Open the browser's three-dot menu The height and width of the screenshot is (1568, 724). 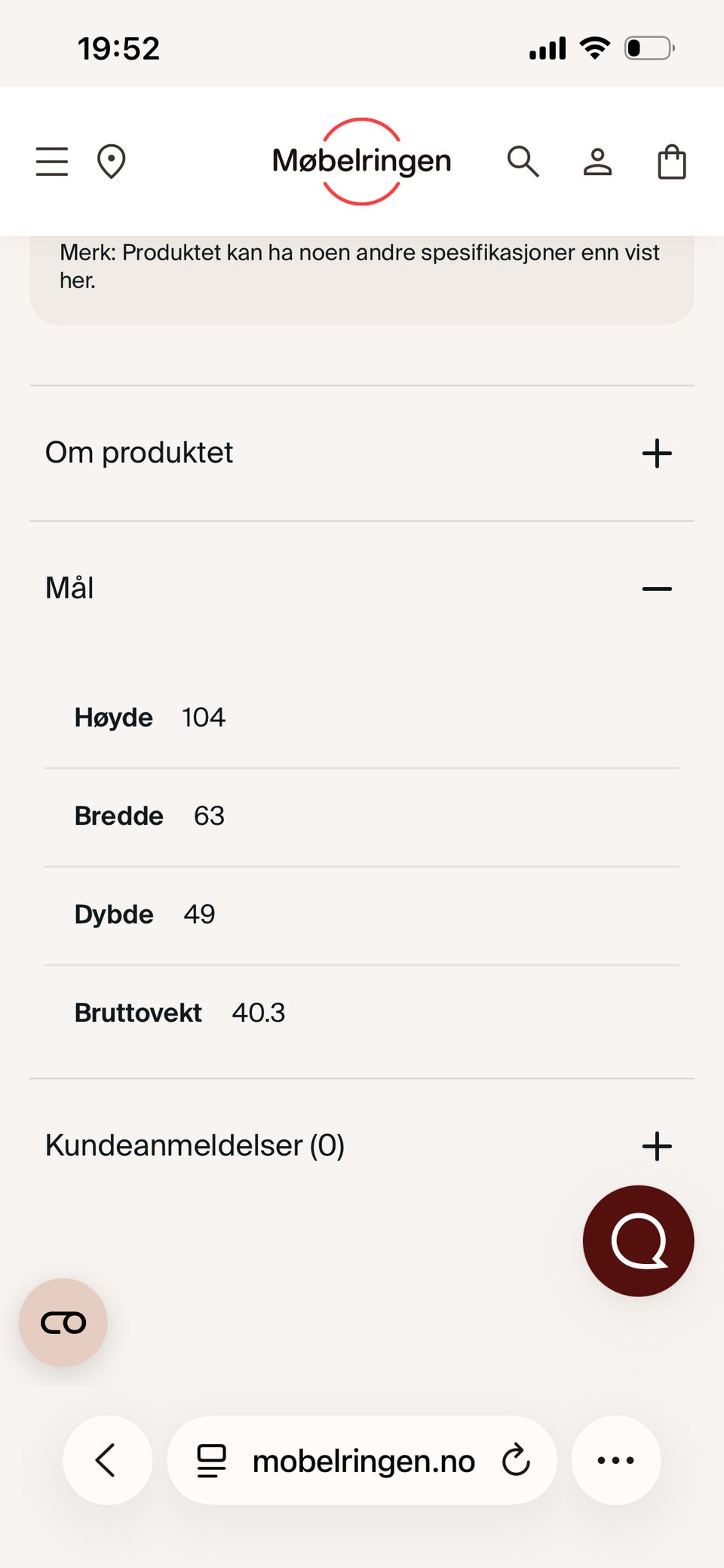[616, 1460]
